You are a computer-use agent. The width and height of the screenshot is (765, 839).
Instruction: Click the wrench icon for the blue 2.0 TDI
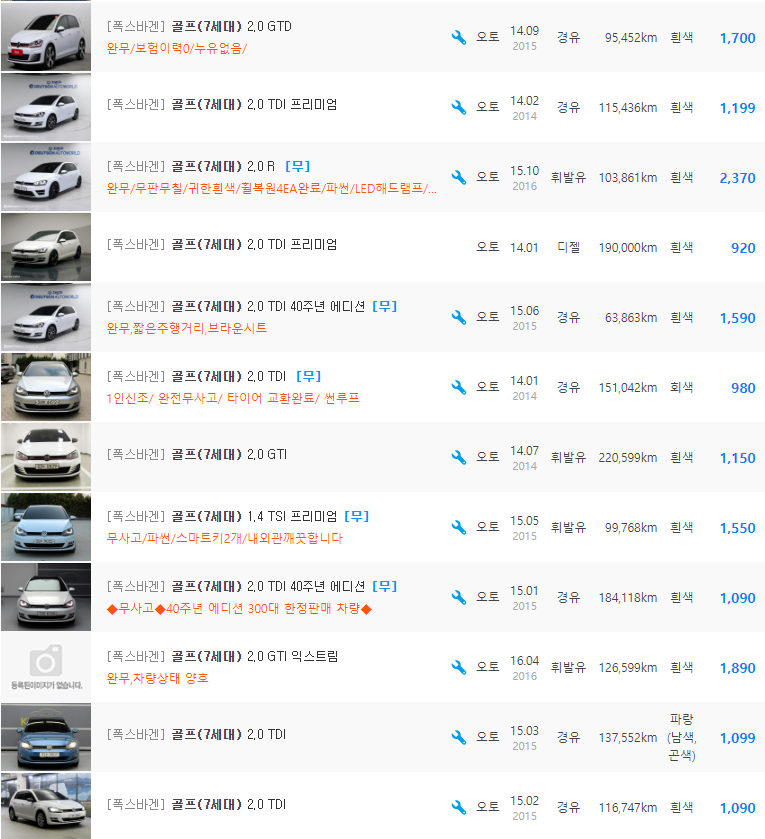point(459,737)
